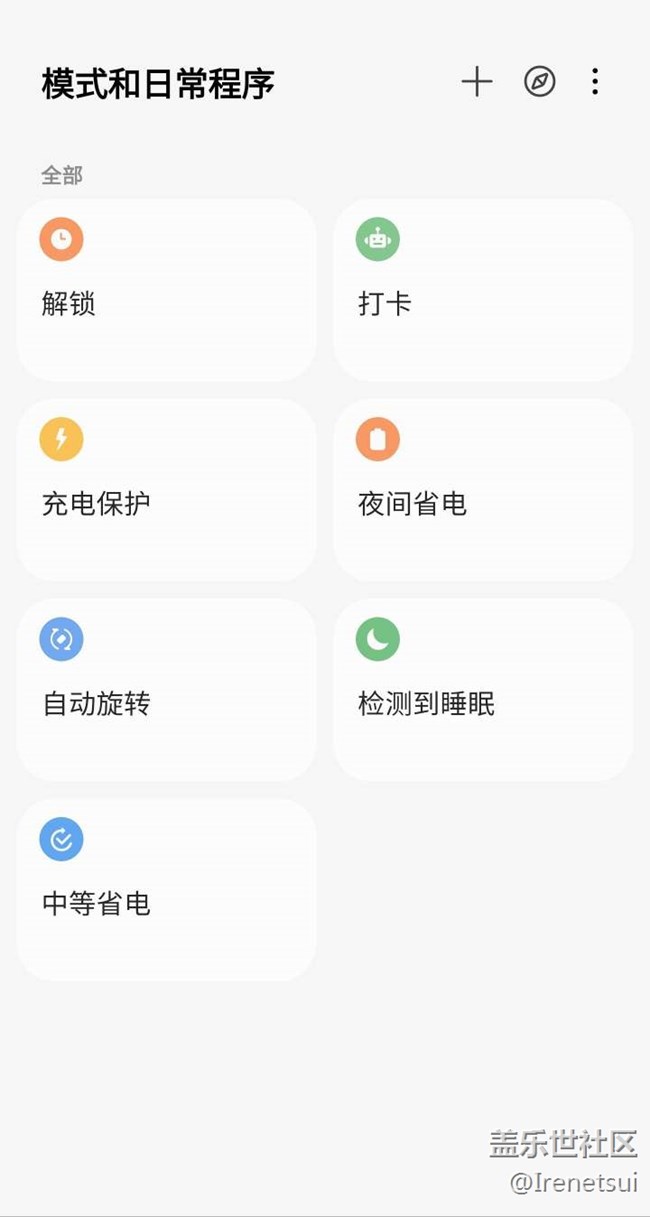Image resolution: width=650 pixels, height=1217 pixels.
Task: Add a new routine with the plus icon
Action: (477, 82)
